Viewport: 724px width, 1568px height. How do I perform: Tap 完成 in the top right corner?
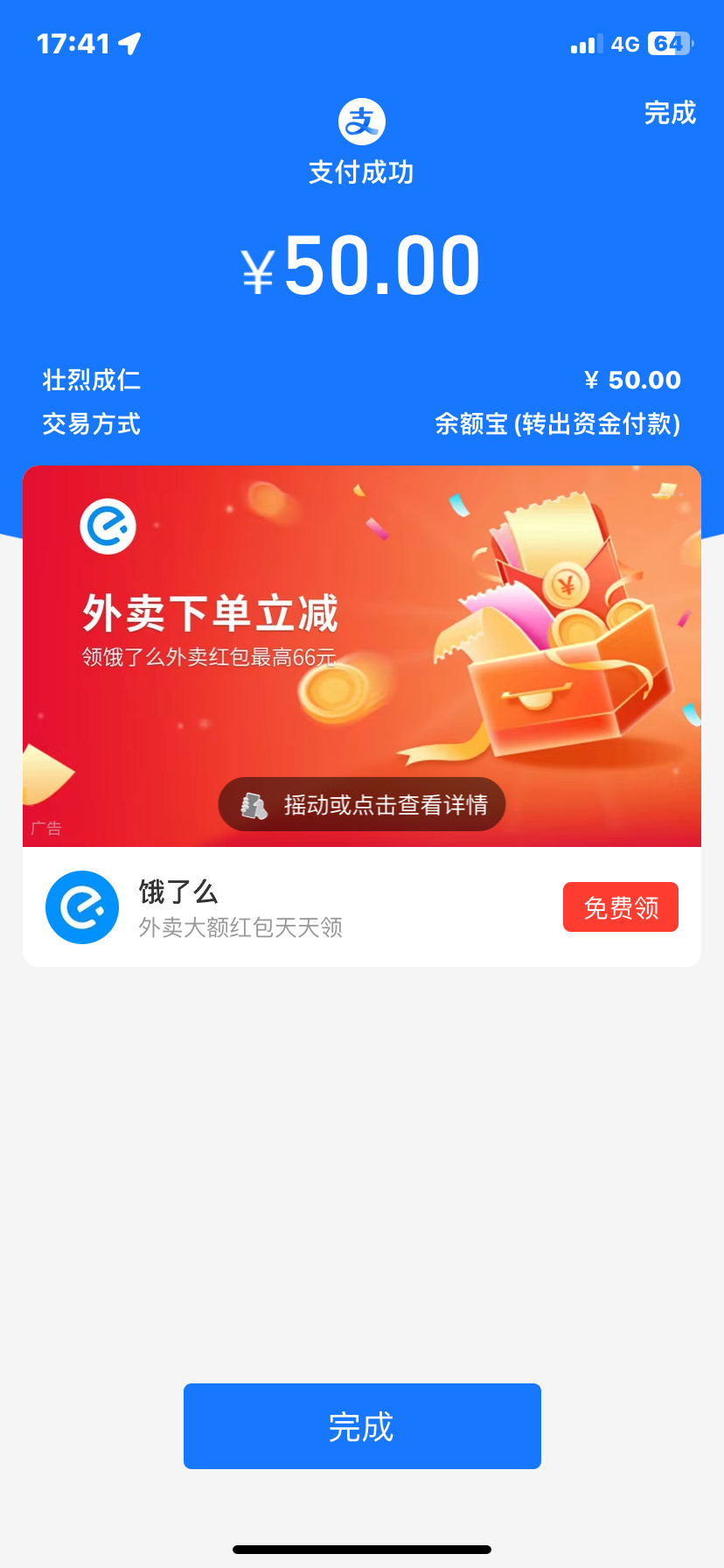click(x=670, y=113)
